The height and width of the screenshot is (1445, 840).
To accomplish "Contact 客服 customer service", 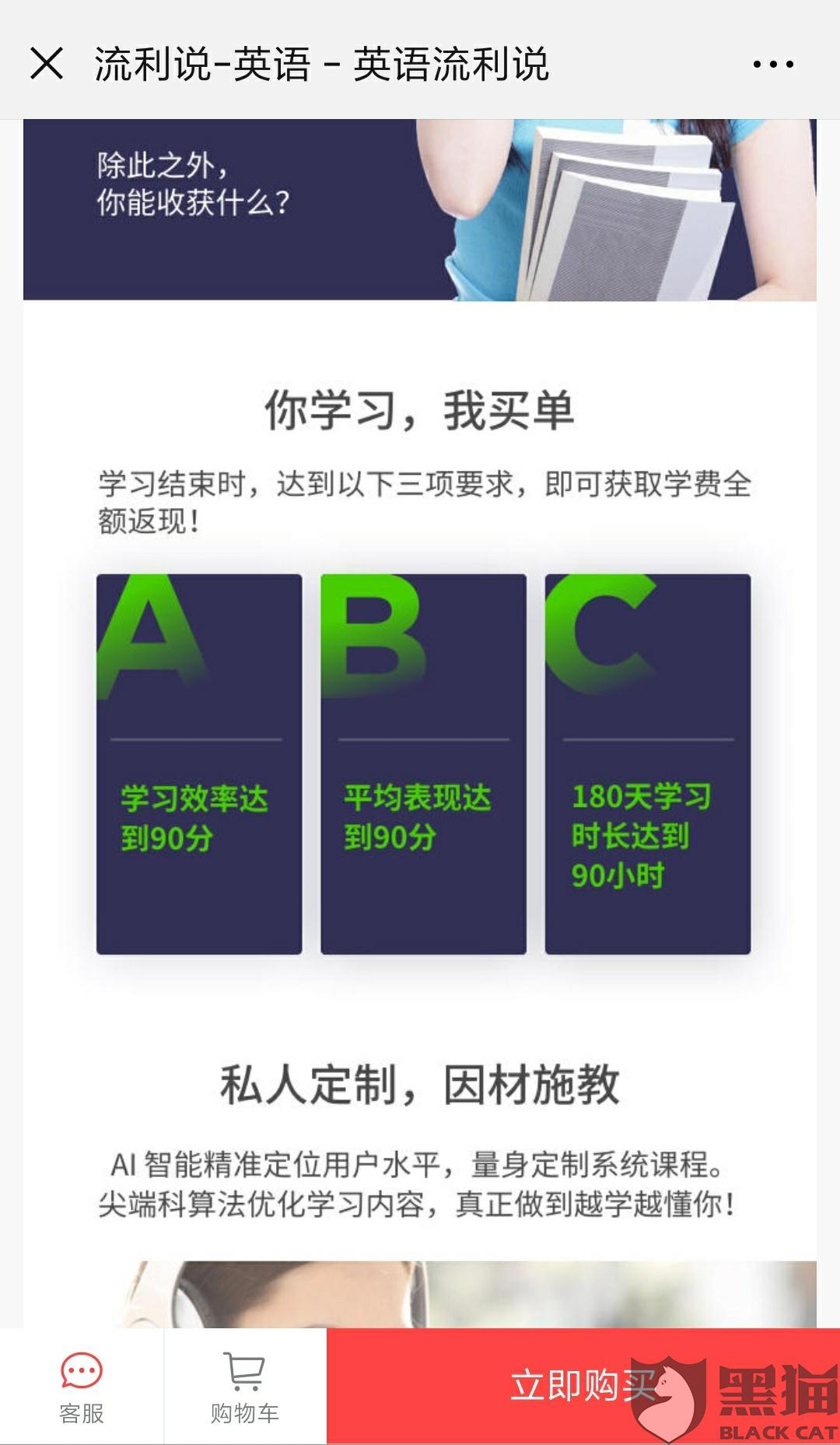I will point(82,1387).
